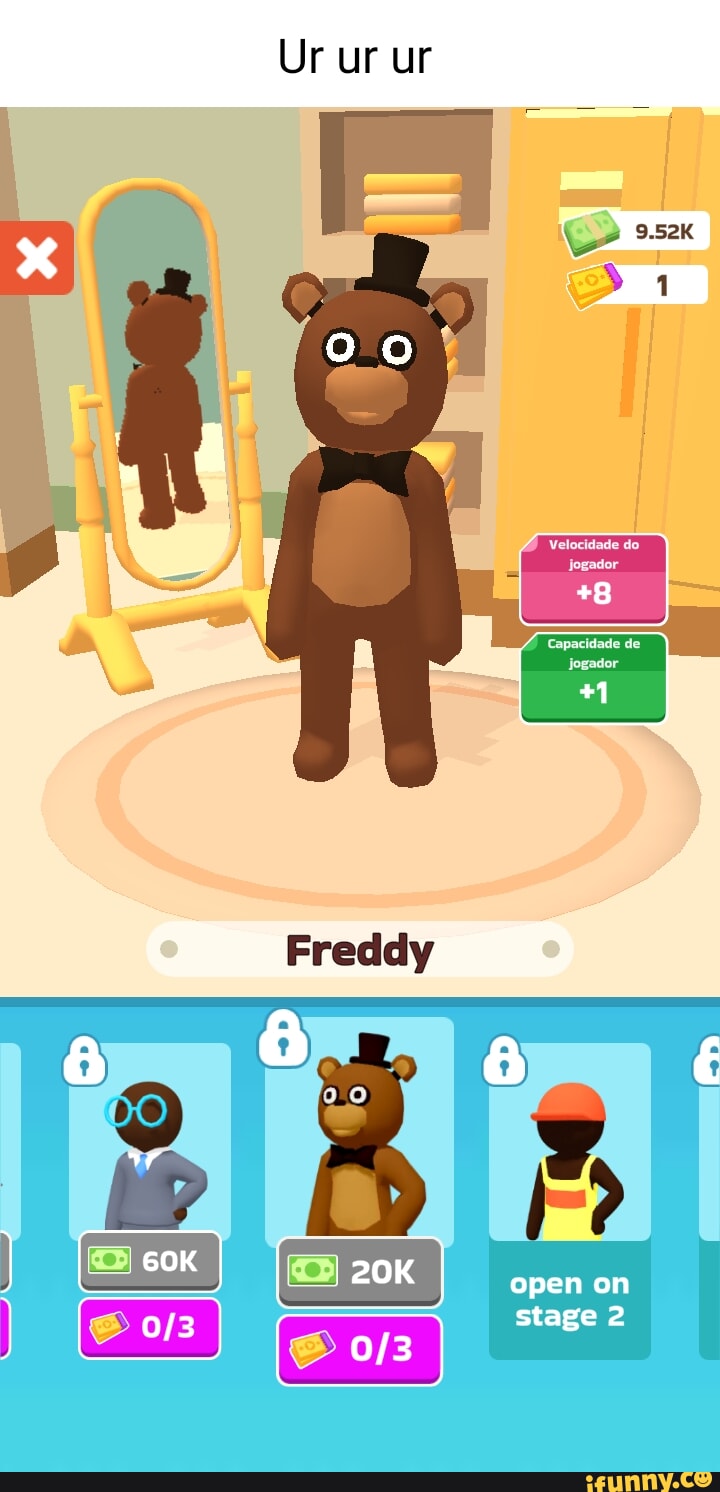Image resolution: width=720 pixels, height=1492 pixels.
Task: Click the 'open on stage 2' card
Action: [x=570, y=1300]
